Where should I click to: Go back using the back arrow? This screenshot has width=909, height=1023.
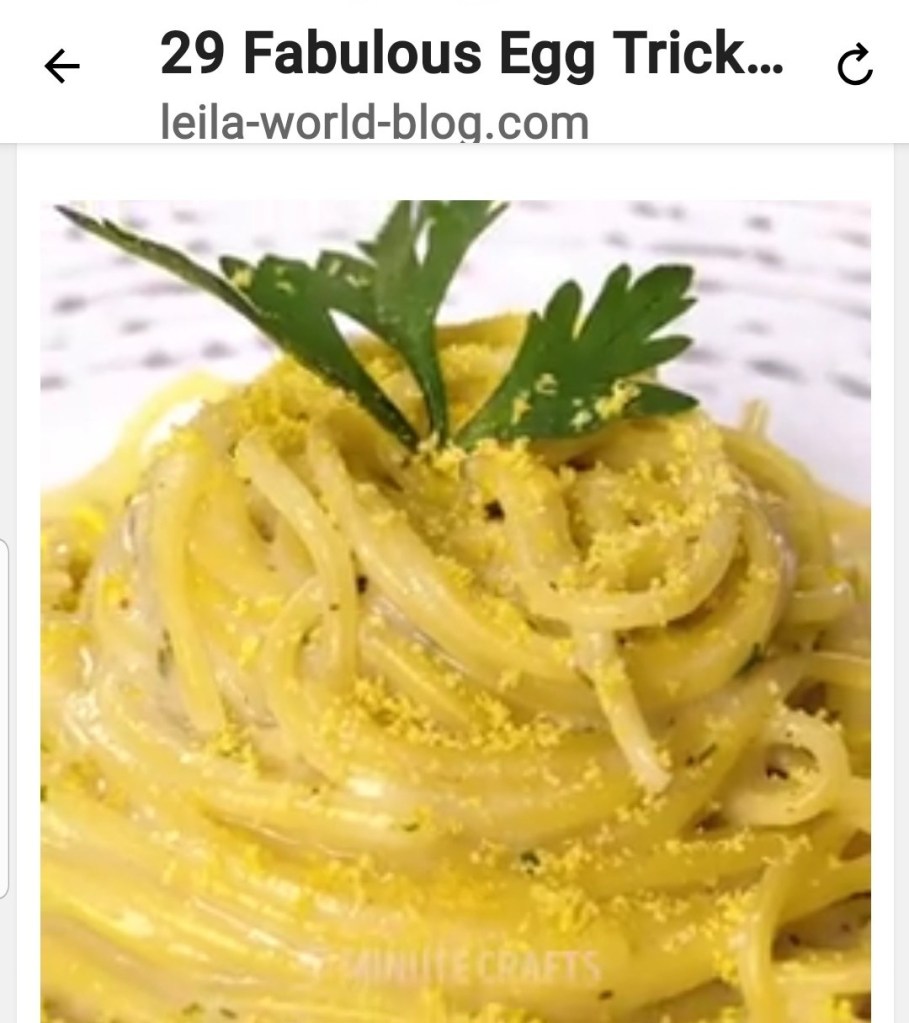coord(62,67)
